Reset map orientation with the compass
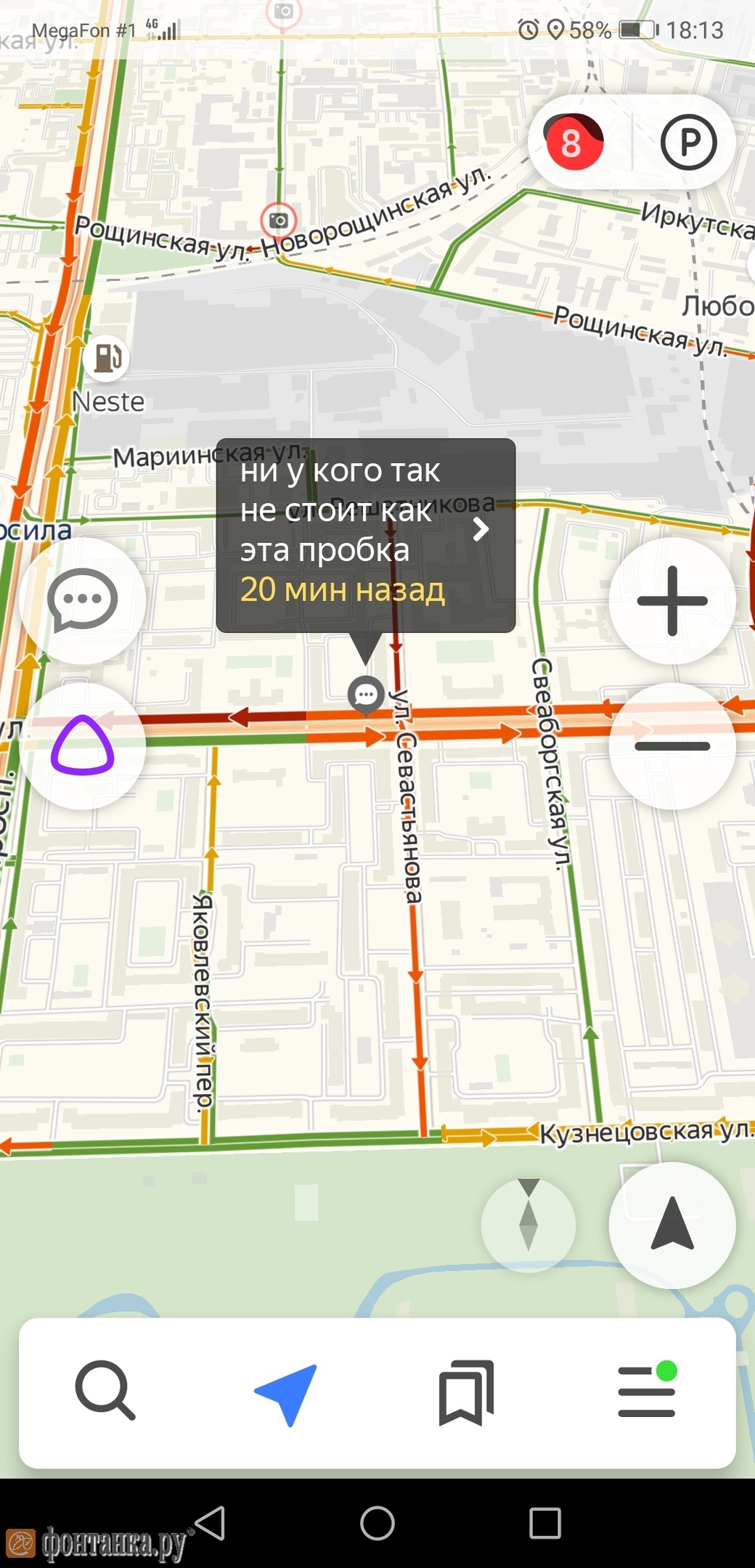The image size is (755, 1568). pyautogui.click(x=528, y=1225)
